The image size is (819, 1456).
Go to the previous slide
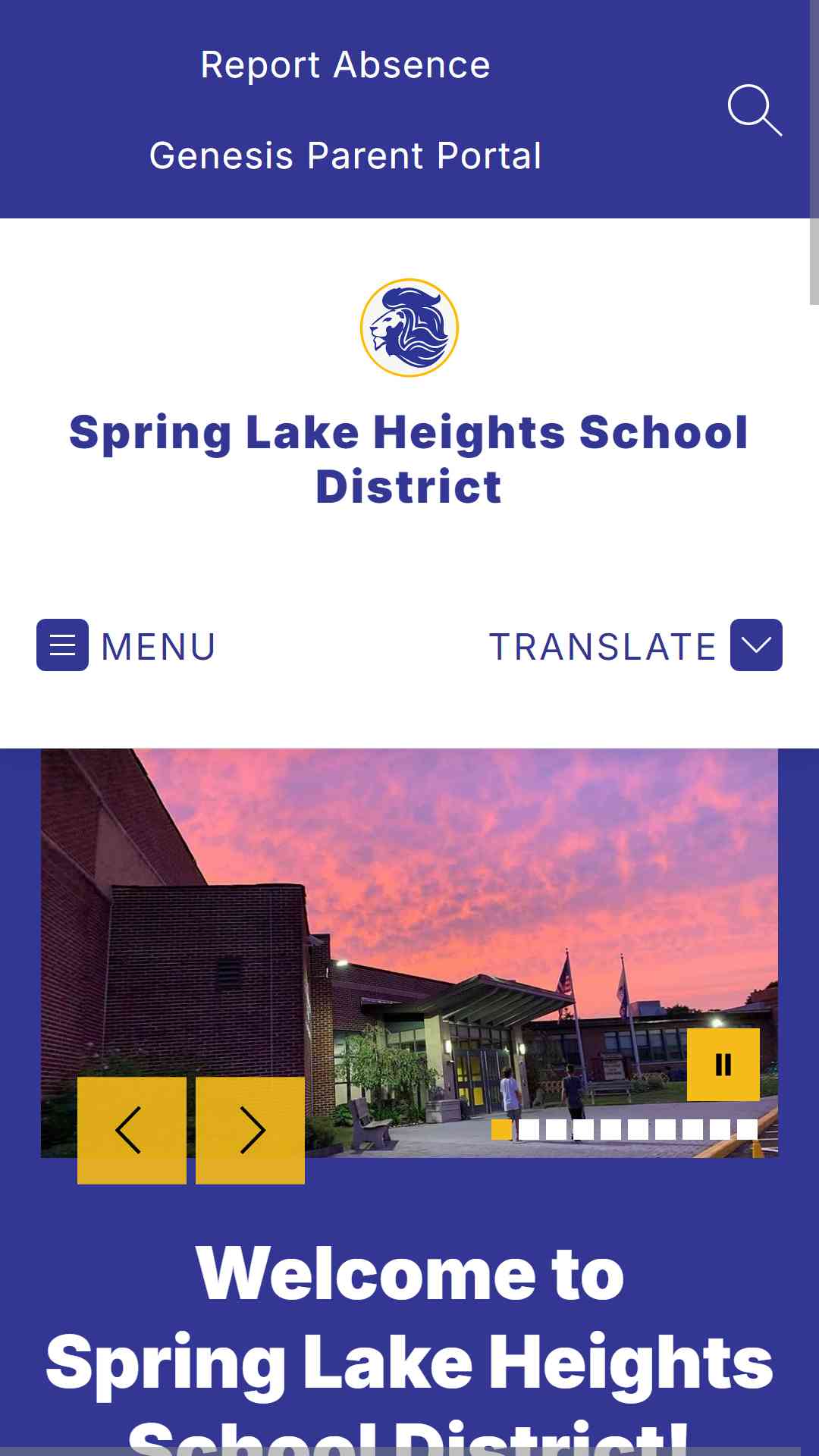pyautogui.click(x=132, y=1130)
